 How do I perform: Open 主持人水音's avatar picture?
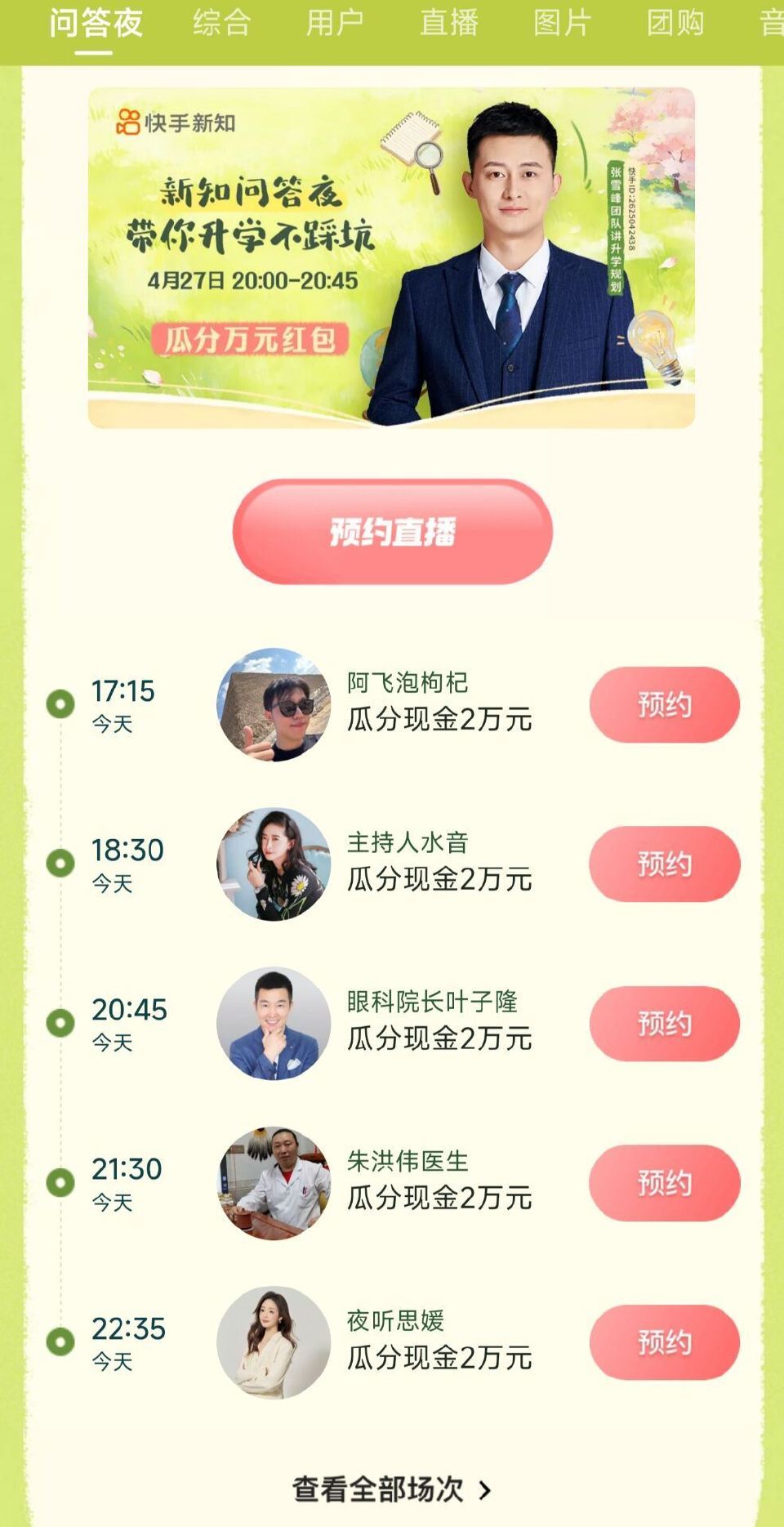(x=274, y=864)
